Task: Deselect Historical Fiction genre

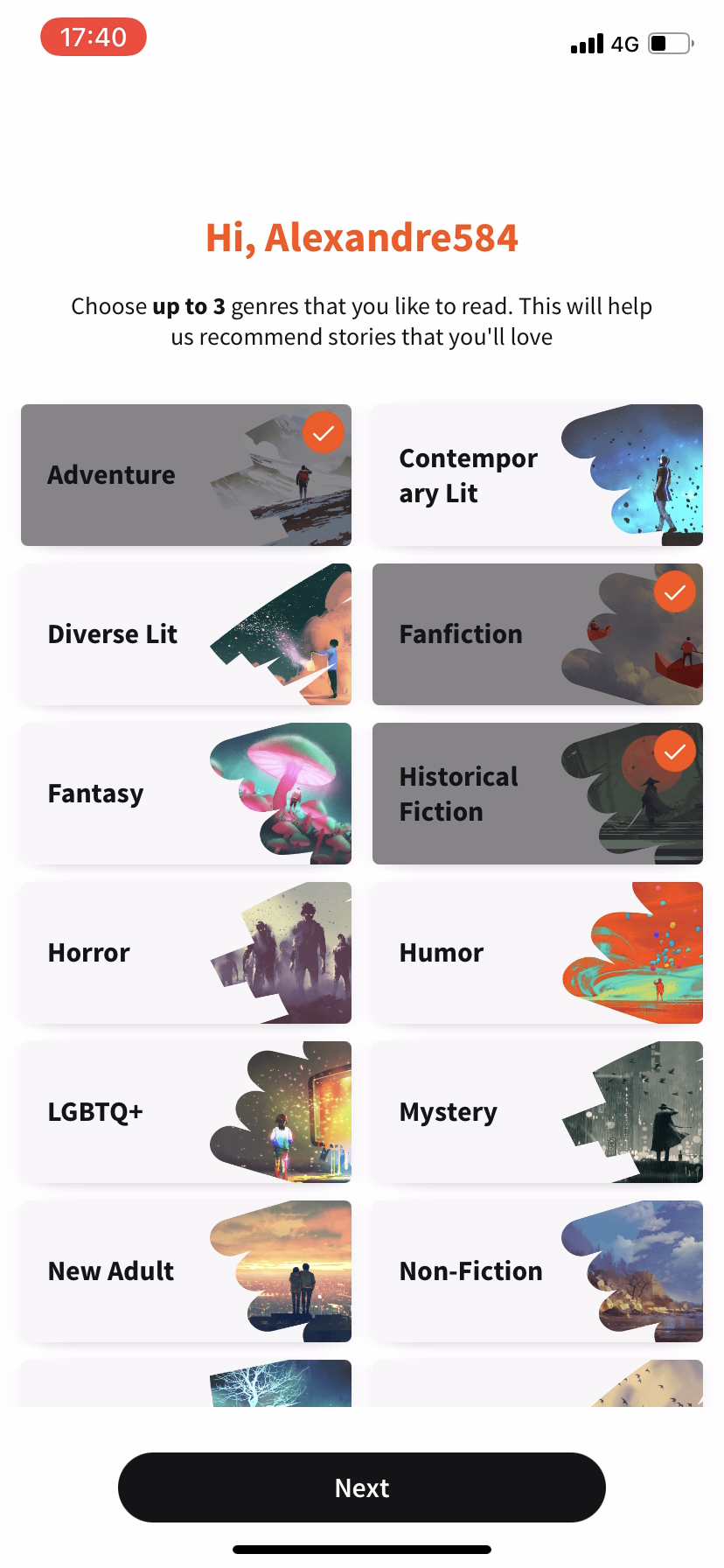Action: click(x=537, y=794)
